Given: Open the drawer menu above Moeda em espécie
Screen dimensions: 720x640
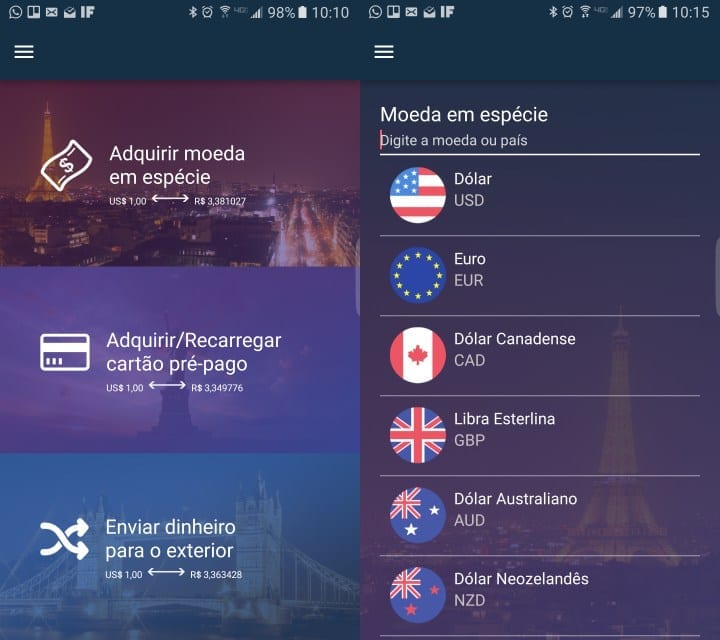Looking at the screenshot, I should pyautogui.click(x=384, y=52).
